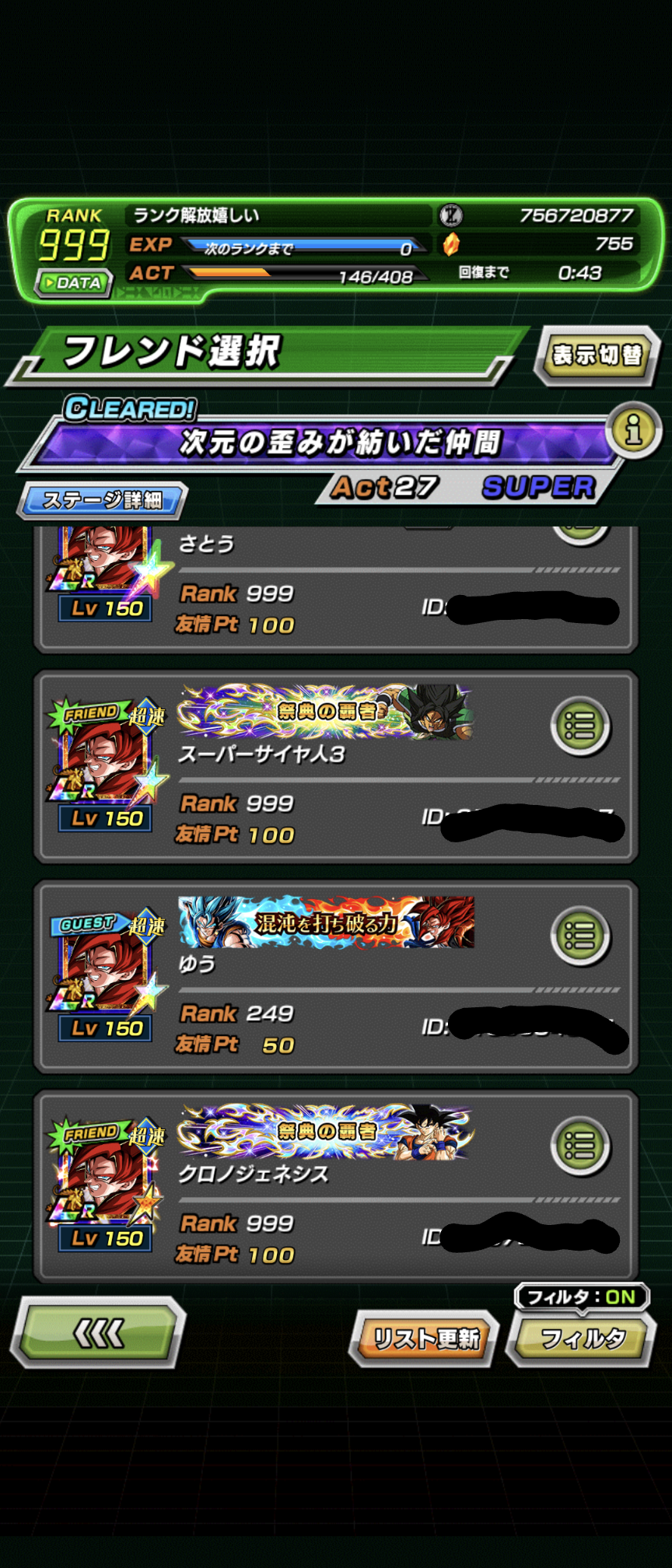Open the フィルタ filter options
The width and height of the screenshot is (672, 1568).
(x=582, y=1338)
